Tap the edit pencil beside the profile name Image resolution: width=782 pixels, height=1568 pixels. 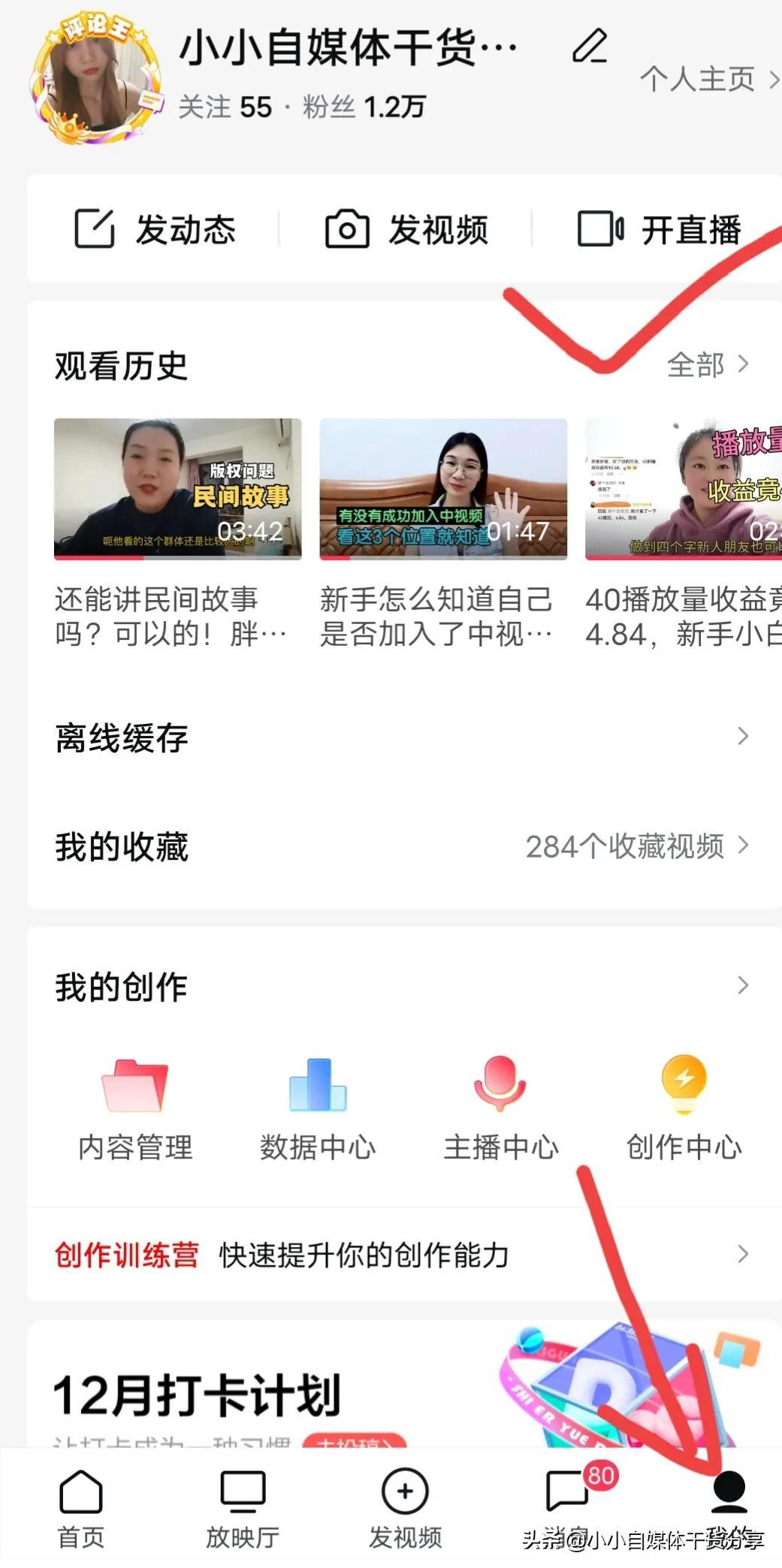590,47
